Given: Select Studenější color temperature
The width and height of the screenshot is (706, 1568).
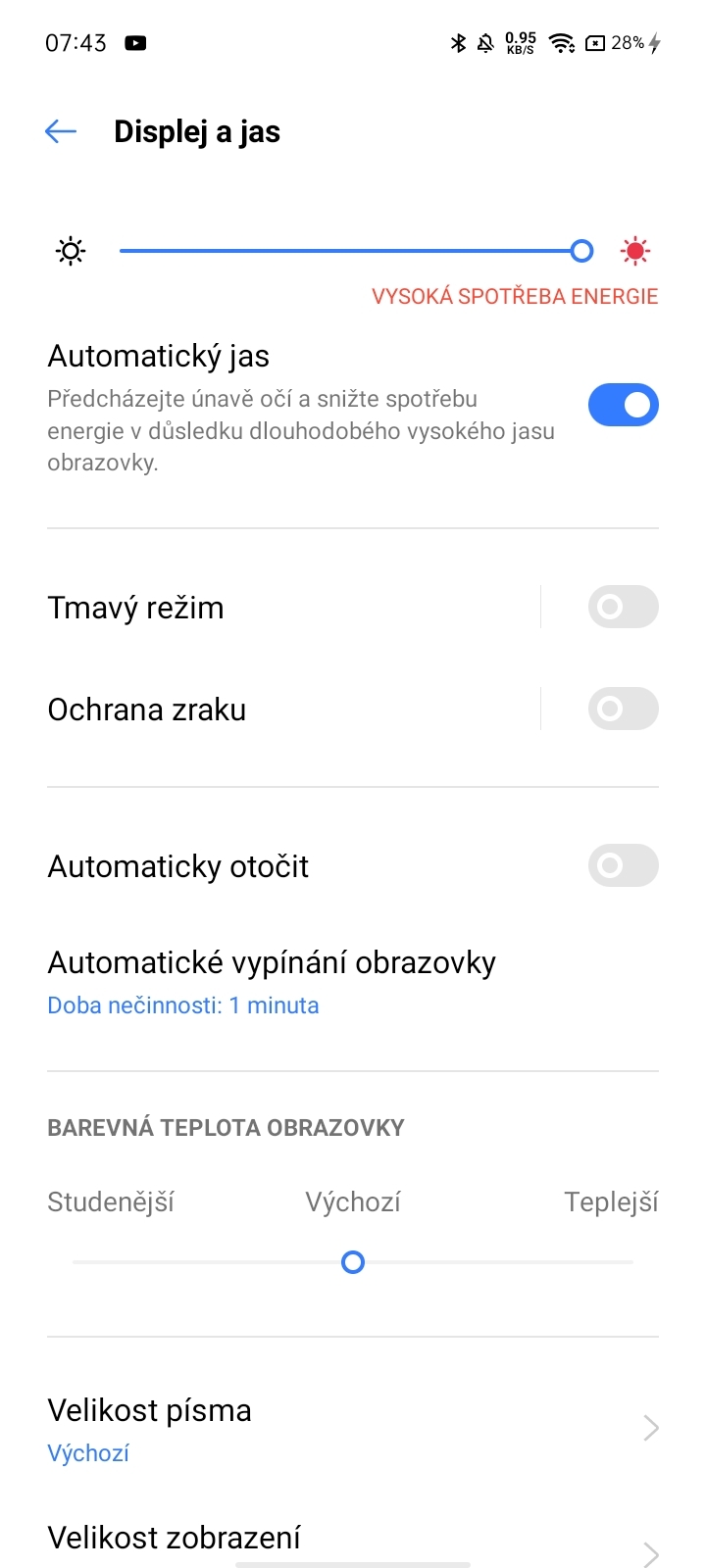Looking at the screenshot, I should tap(111, 1201).
